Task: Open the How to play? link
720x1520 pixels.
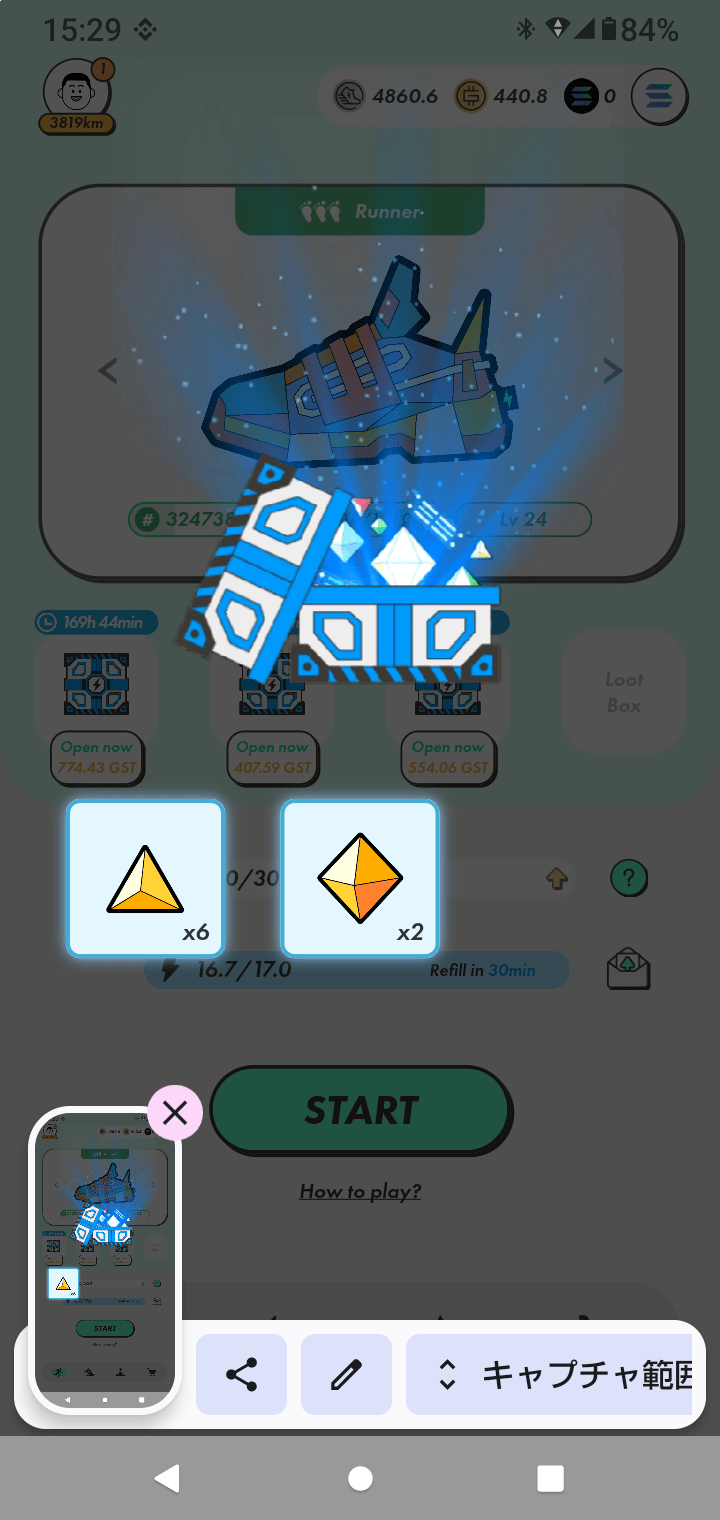Action: [x=361, y=1191]
